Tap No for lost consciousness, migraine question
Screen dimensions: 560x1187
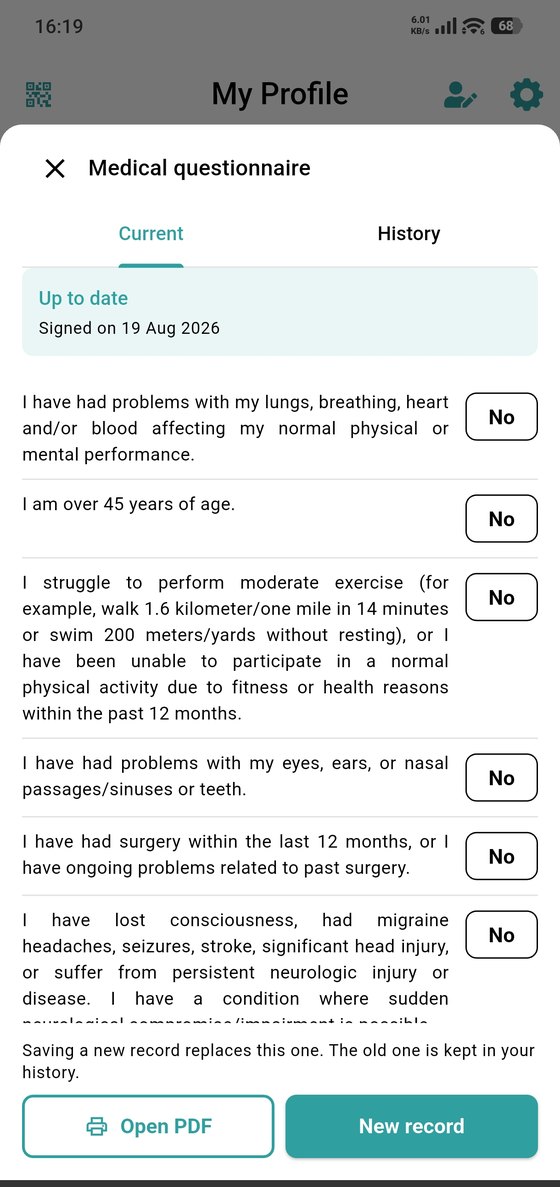pos(502,935)
